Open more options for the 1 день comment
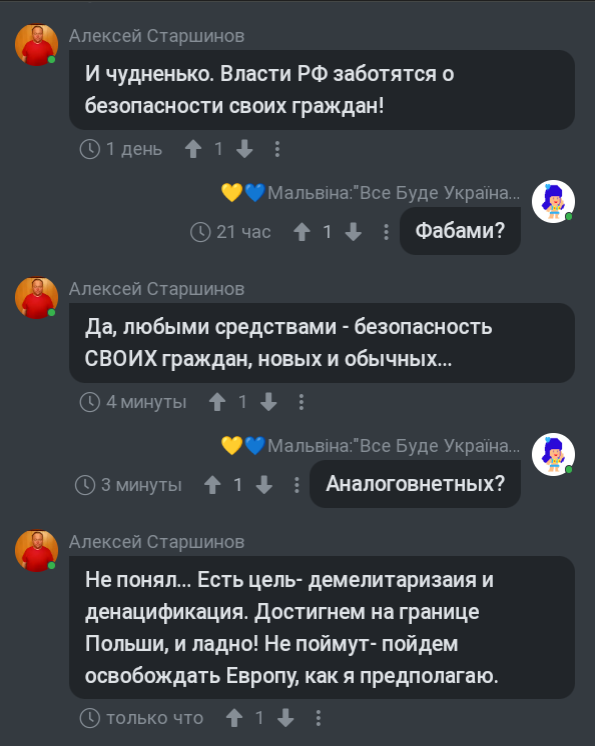This screenshot has width=595, height=746. 277,149
